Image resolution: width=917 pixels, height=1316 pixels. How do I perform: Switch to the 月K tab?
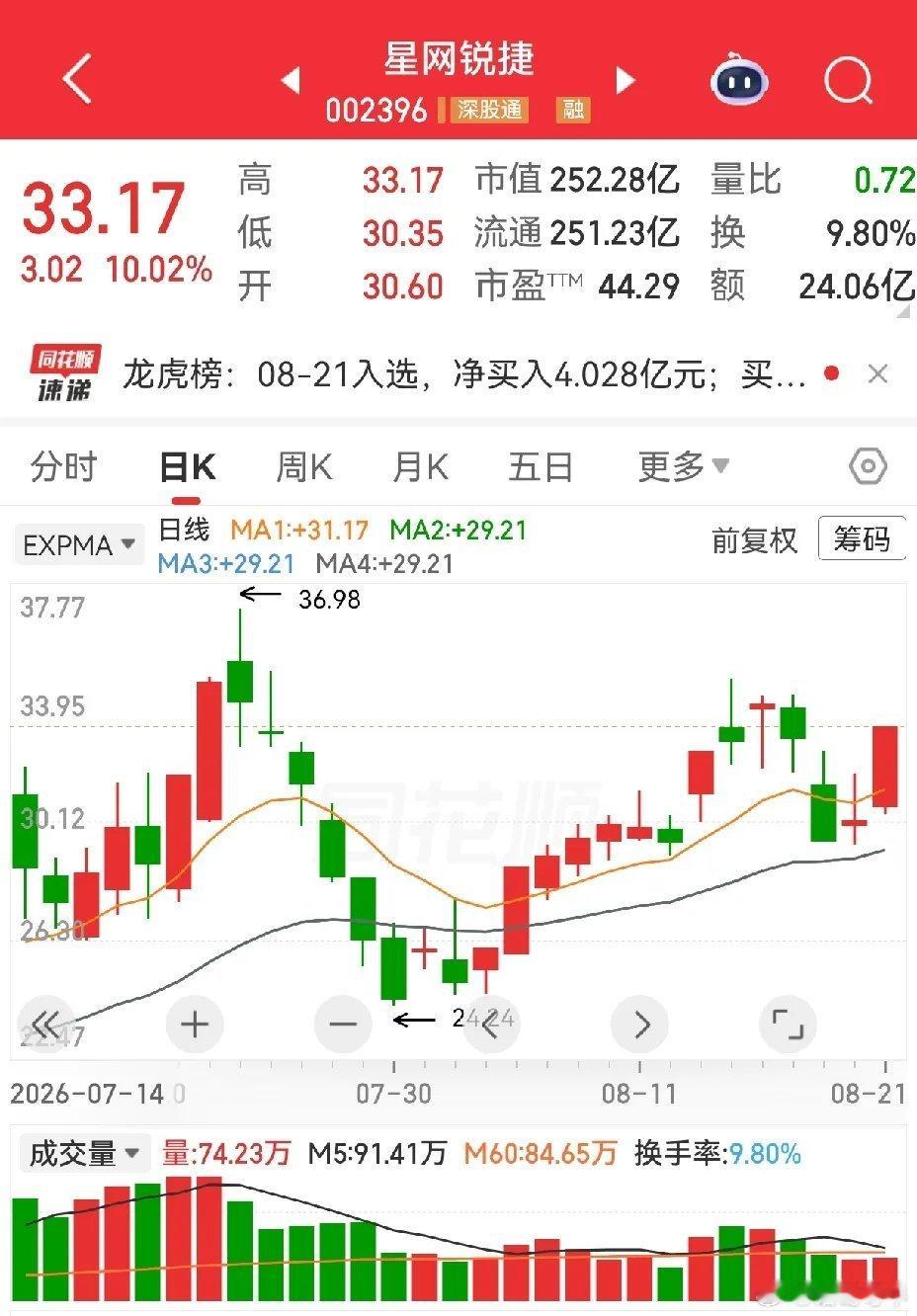point(421,466)
